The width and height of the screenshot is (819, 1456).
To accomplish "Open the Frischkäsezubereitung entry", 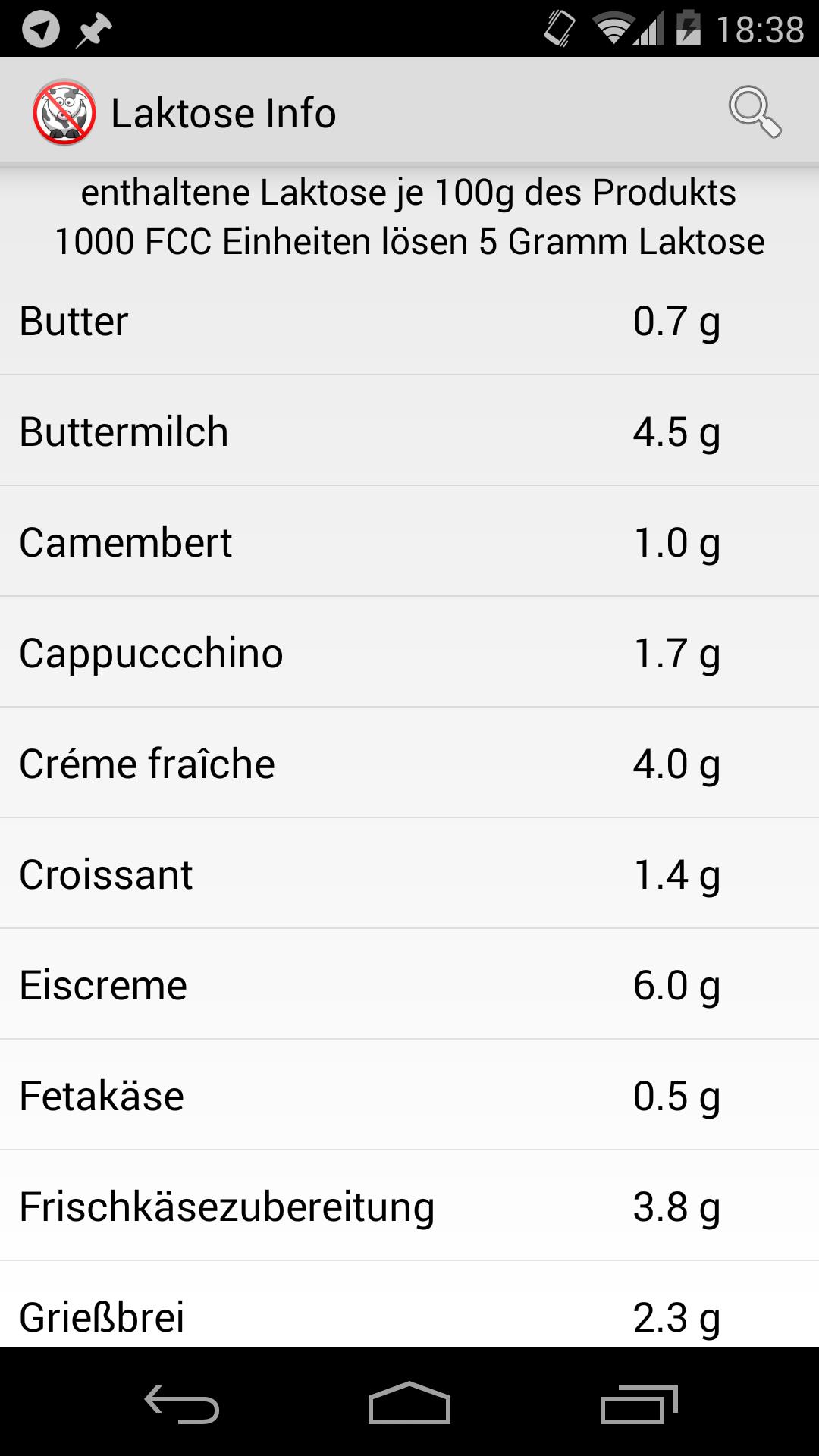I will click(409, 1205).
